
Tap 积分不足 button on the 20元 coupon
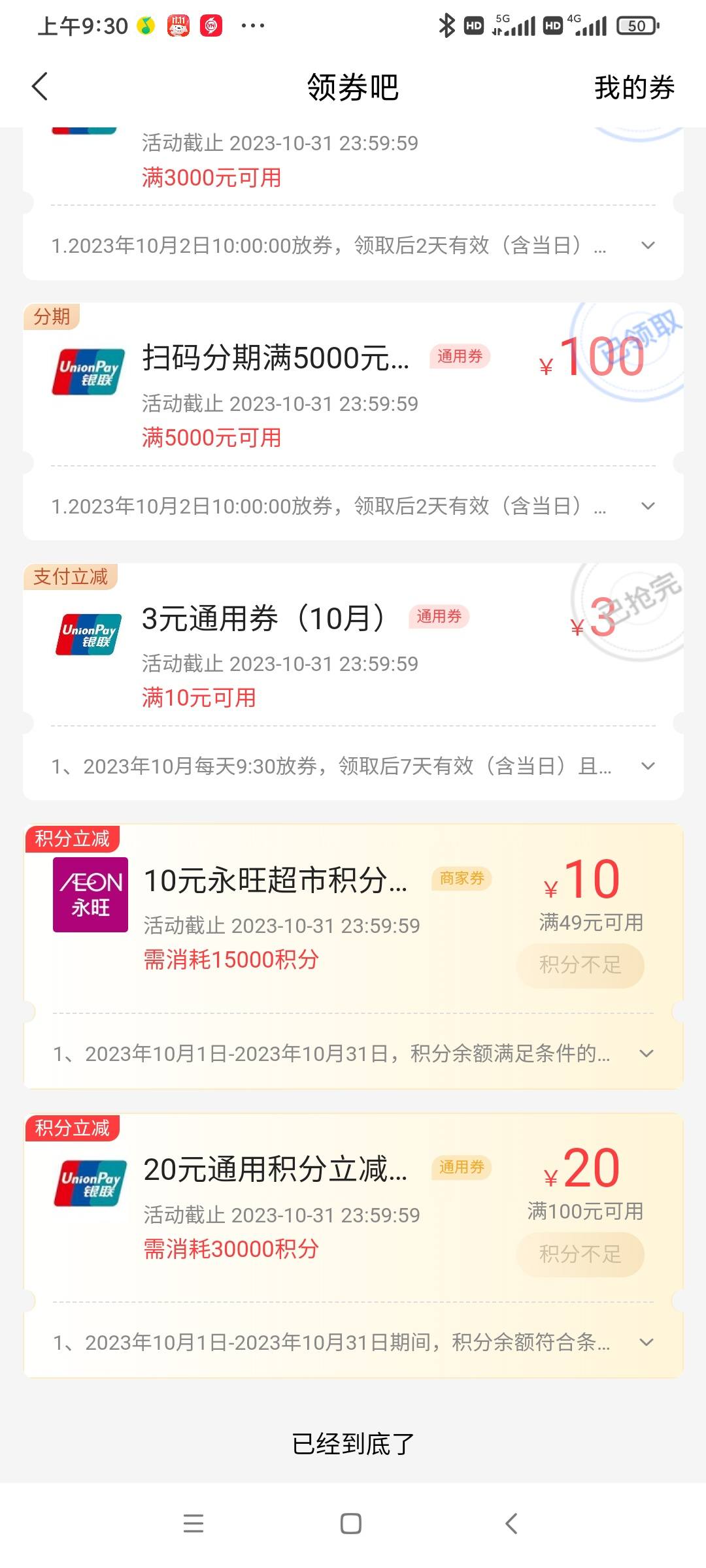click(x=580, y=1254)
